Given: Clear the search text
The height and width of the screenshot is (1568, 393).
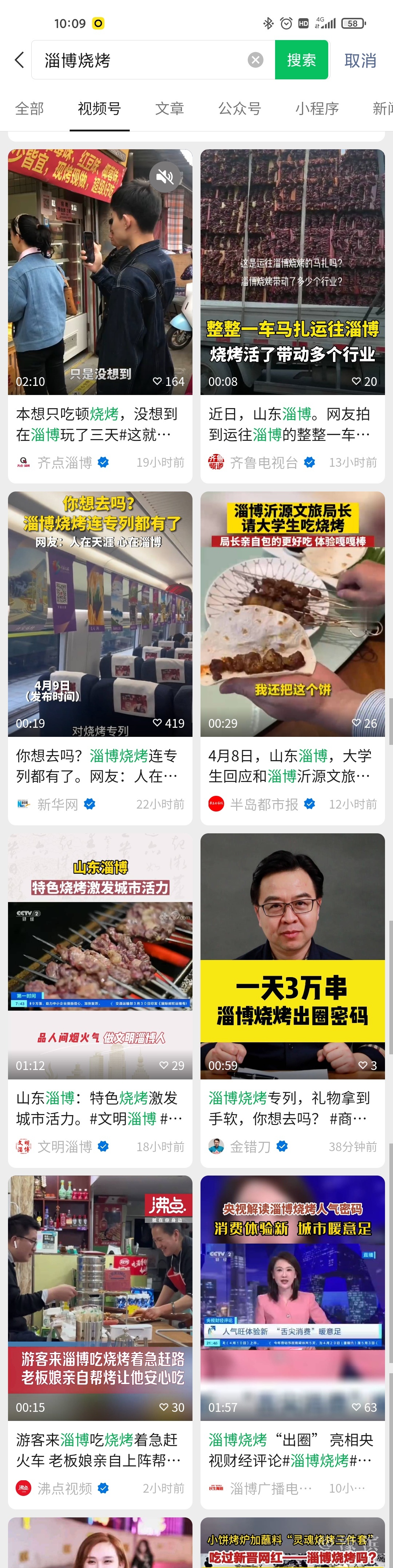Looking at the screenshot, I should [x=255, y=60].
